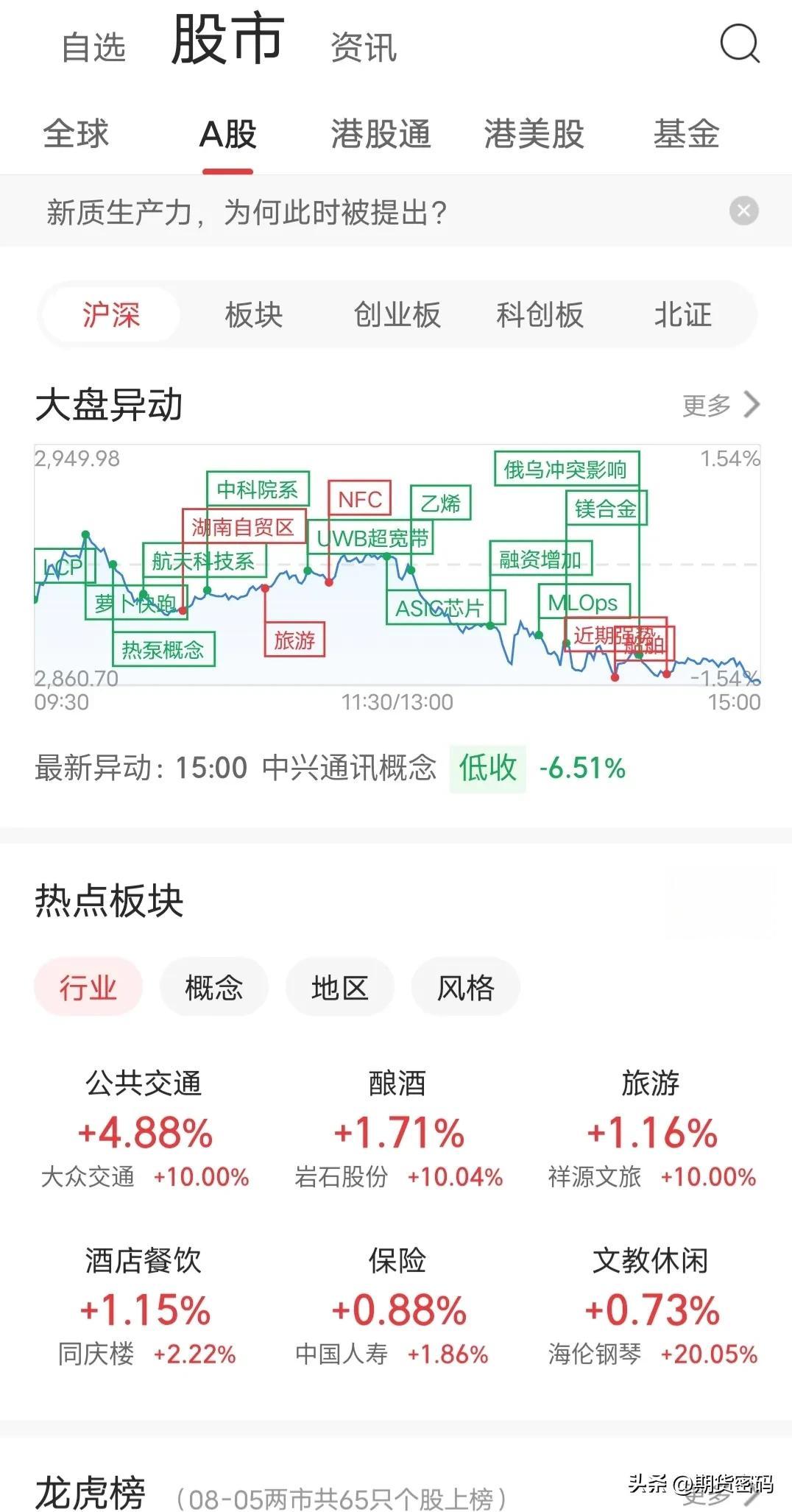The image size is (792, 1512).
Task: Open the search magnifier icon
Action: coord(739,44)
